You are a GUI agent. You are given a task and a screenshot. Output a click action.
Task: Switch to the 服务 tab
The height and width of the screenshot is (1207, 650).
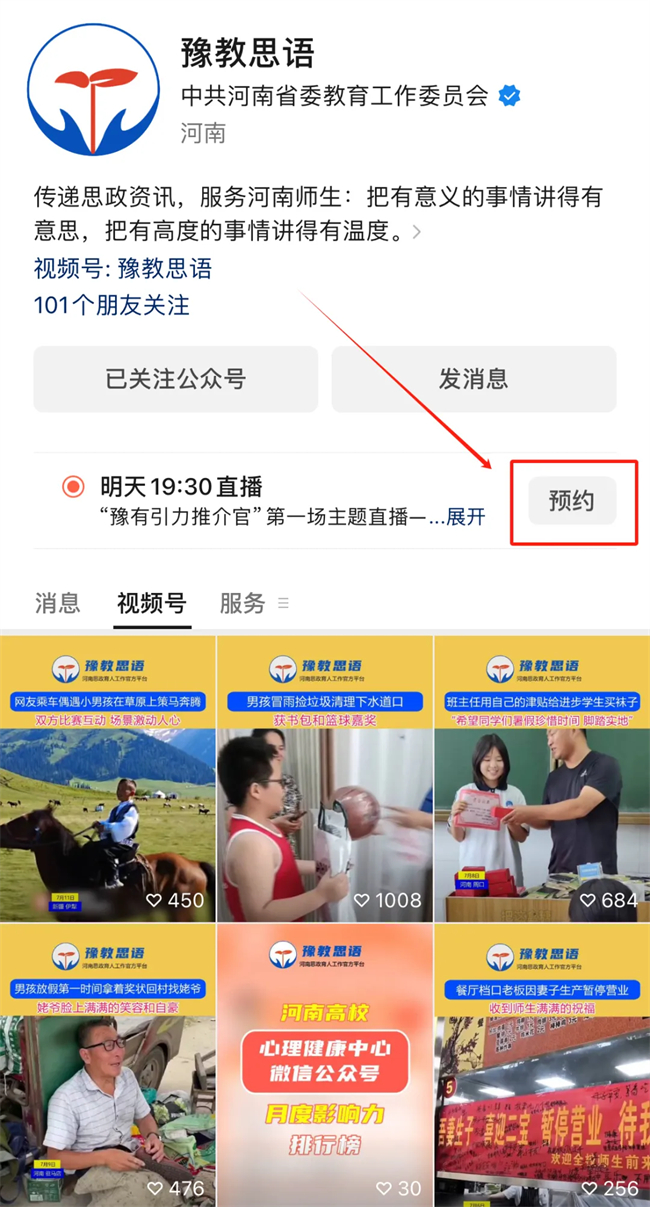(x=243, y=603)
